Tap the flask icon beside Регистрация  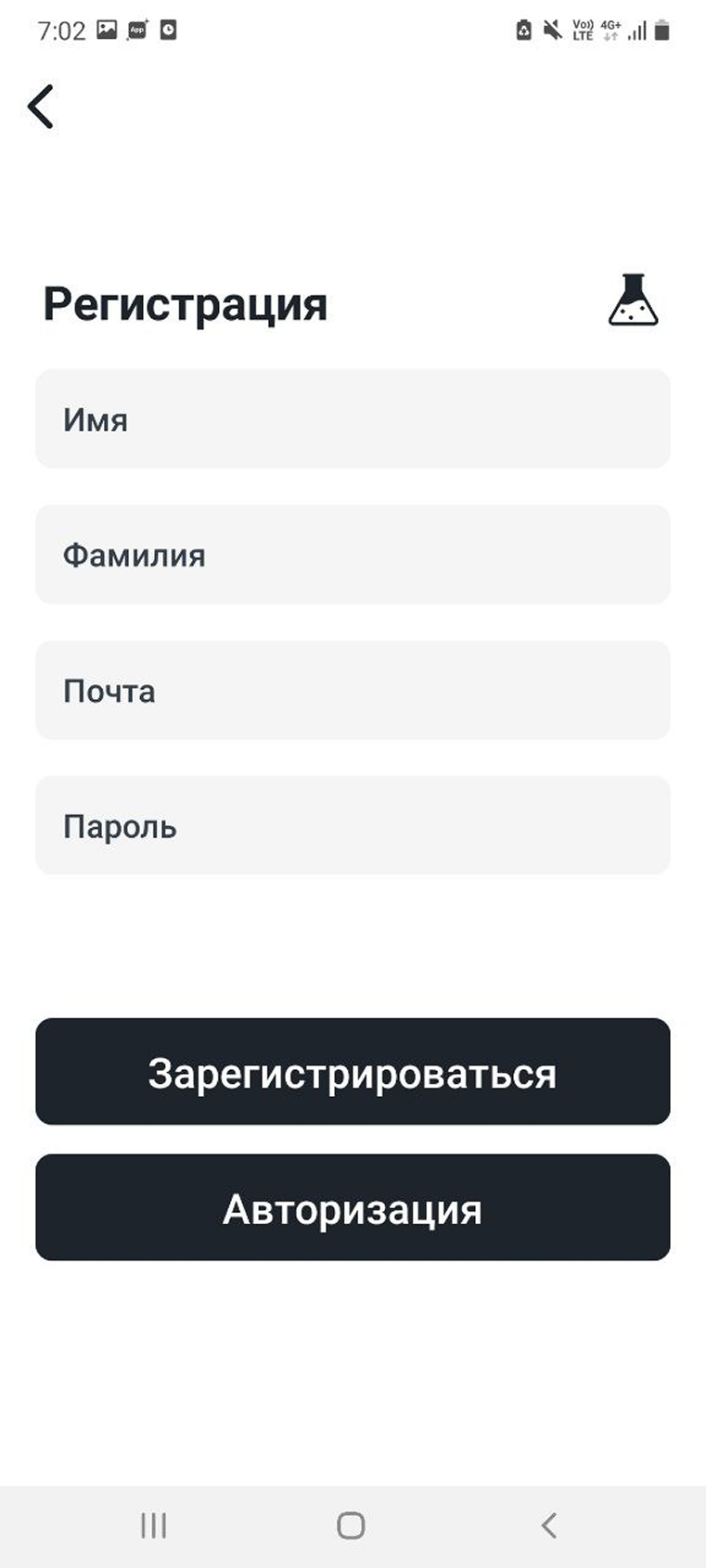coord(633,300)
